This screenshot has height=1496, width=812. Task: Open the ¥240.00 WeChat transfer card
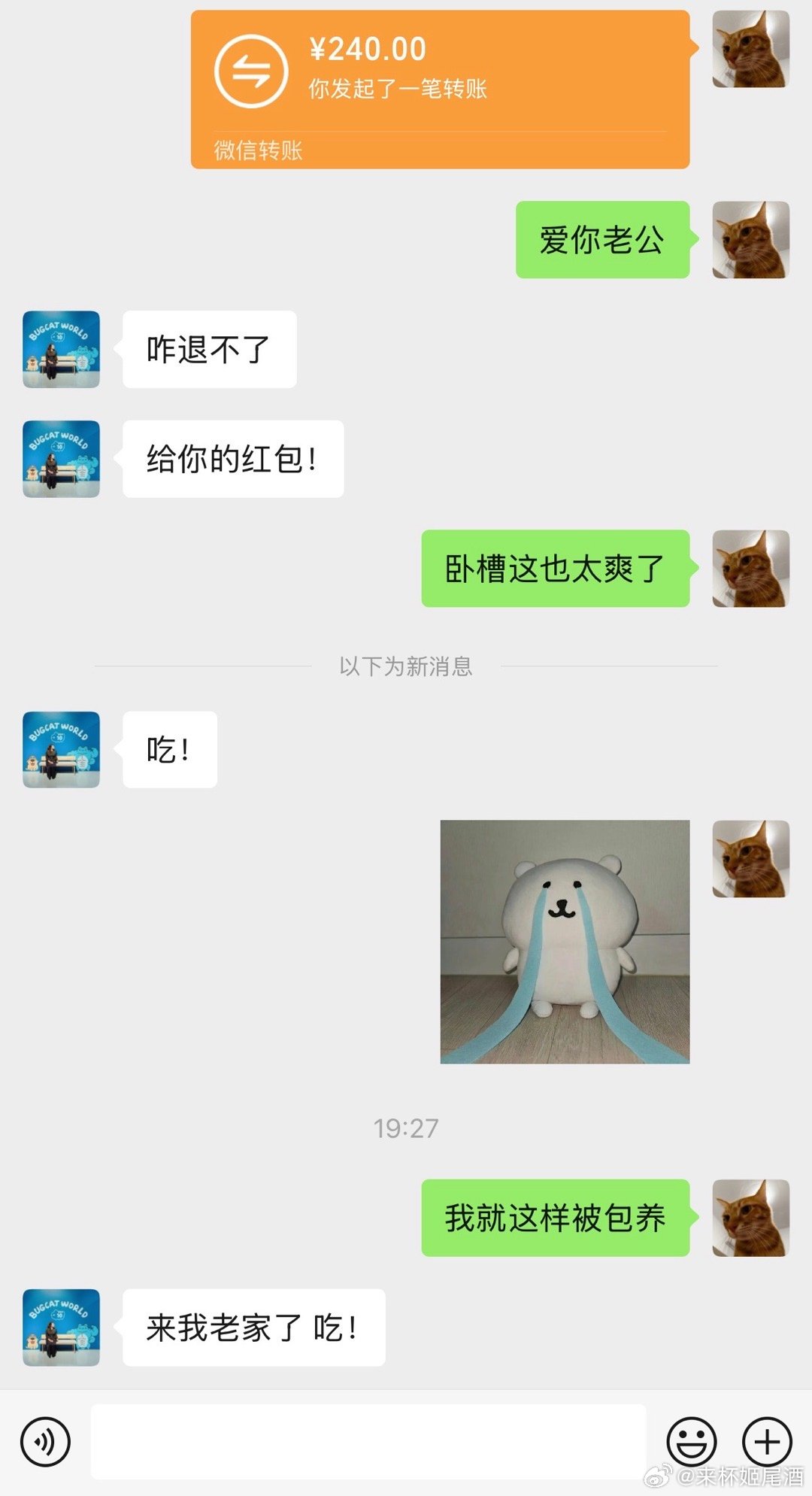[x=440, y=89]
